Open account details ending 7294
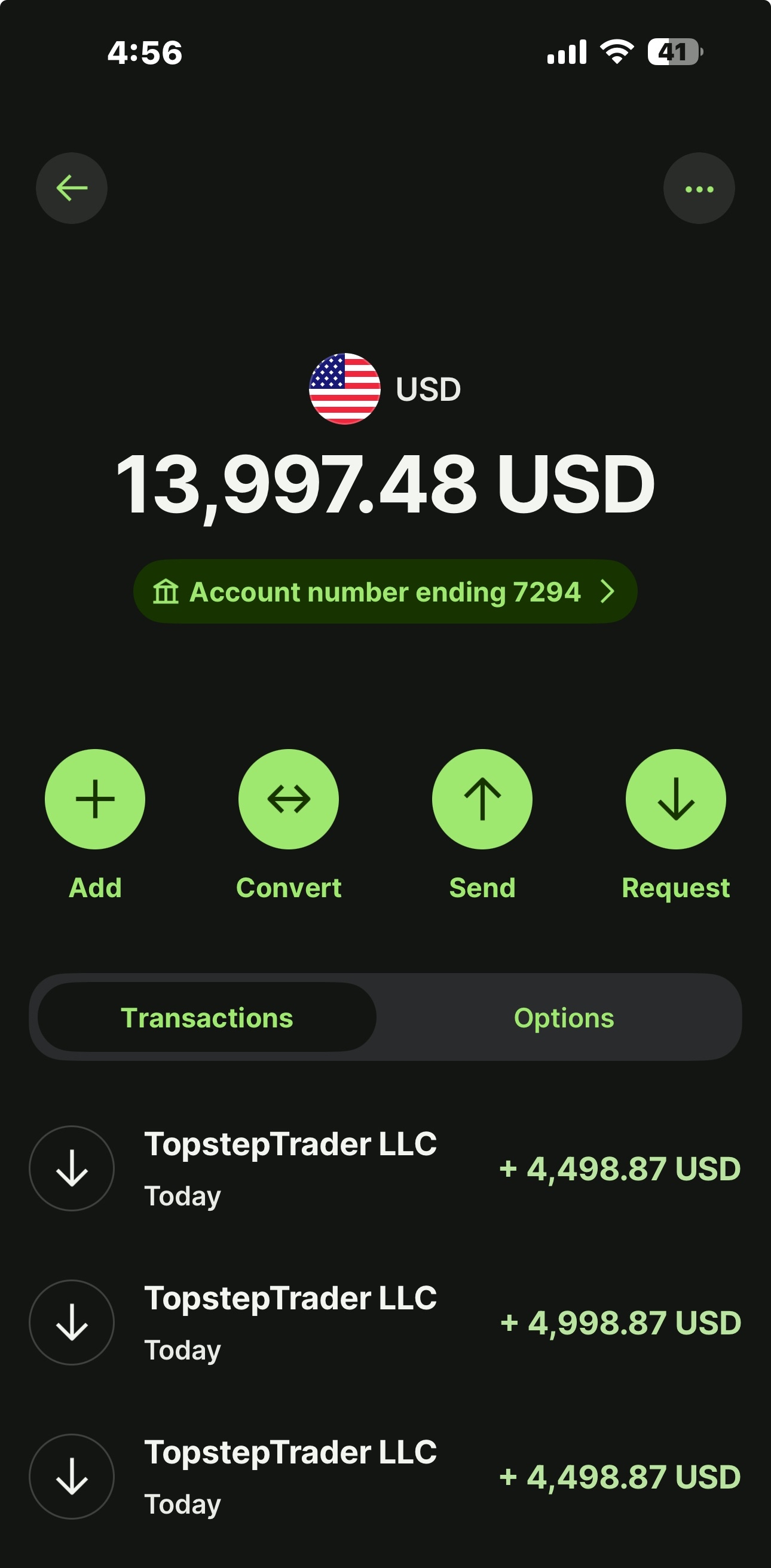 click(385, 590)
